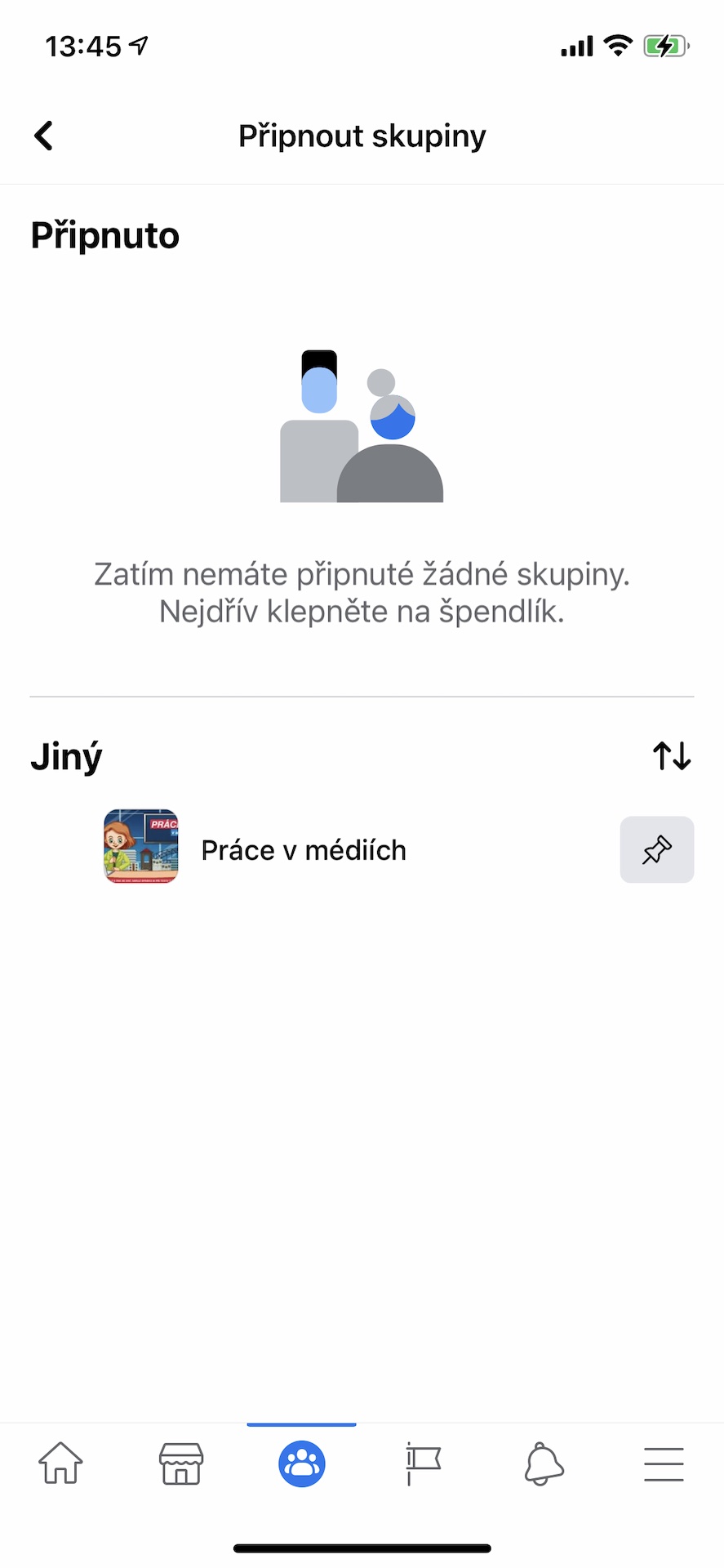
Task: Select the Groups tab
Action: (x=302, y=1463)
